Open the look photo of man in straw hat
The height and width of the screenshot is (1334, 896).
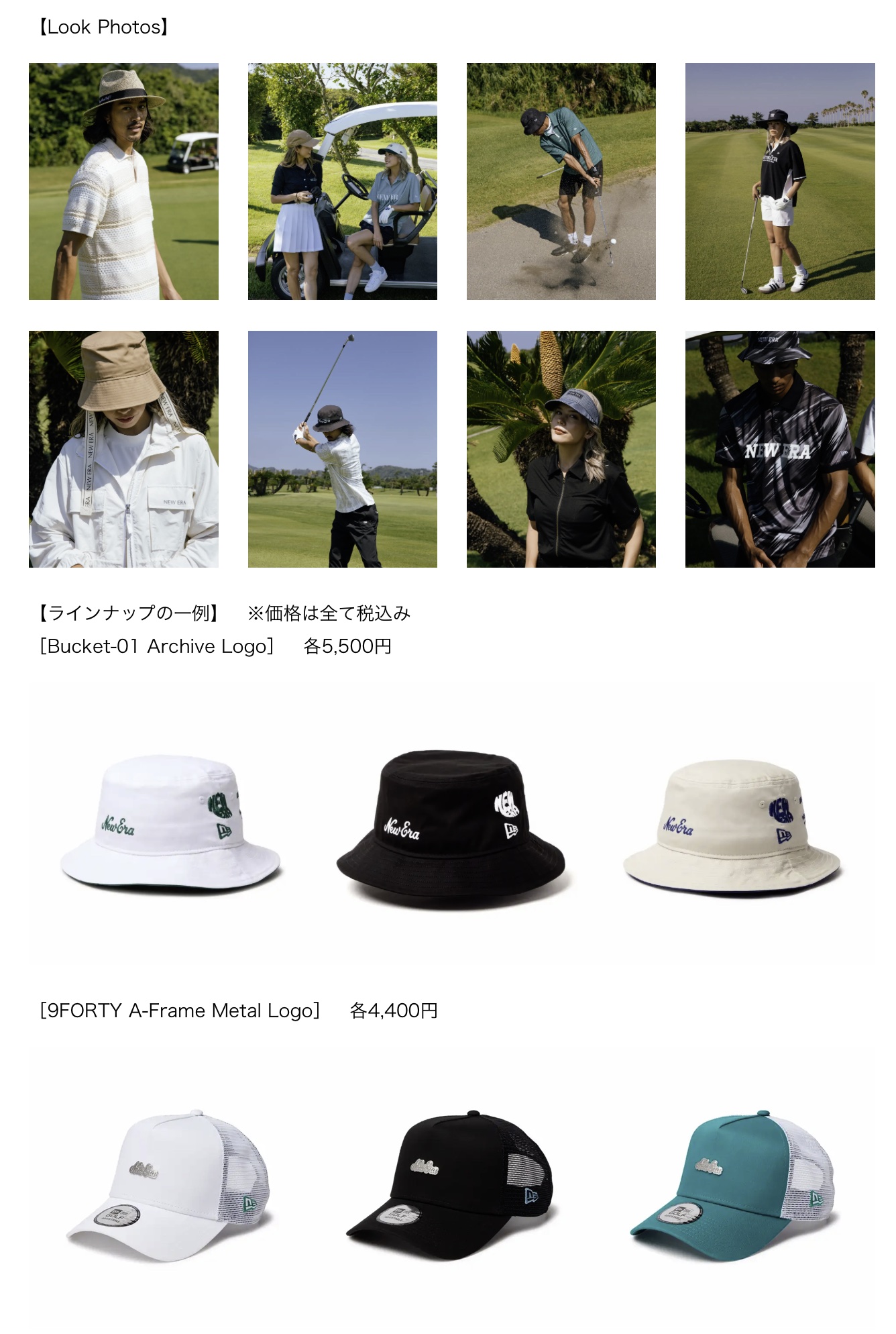[x=123, y=181]
